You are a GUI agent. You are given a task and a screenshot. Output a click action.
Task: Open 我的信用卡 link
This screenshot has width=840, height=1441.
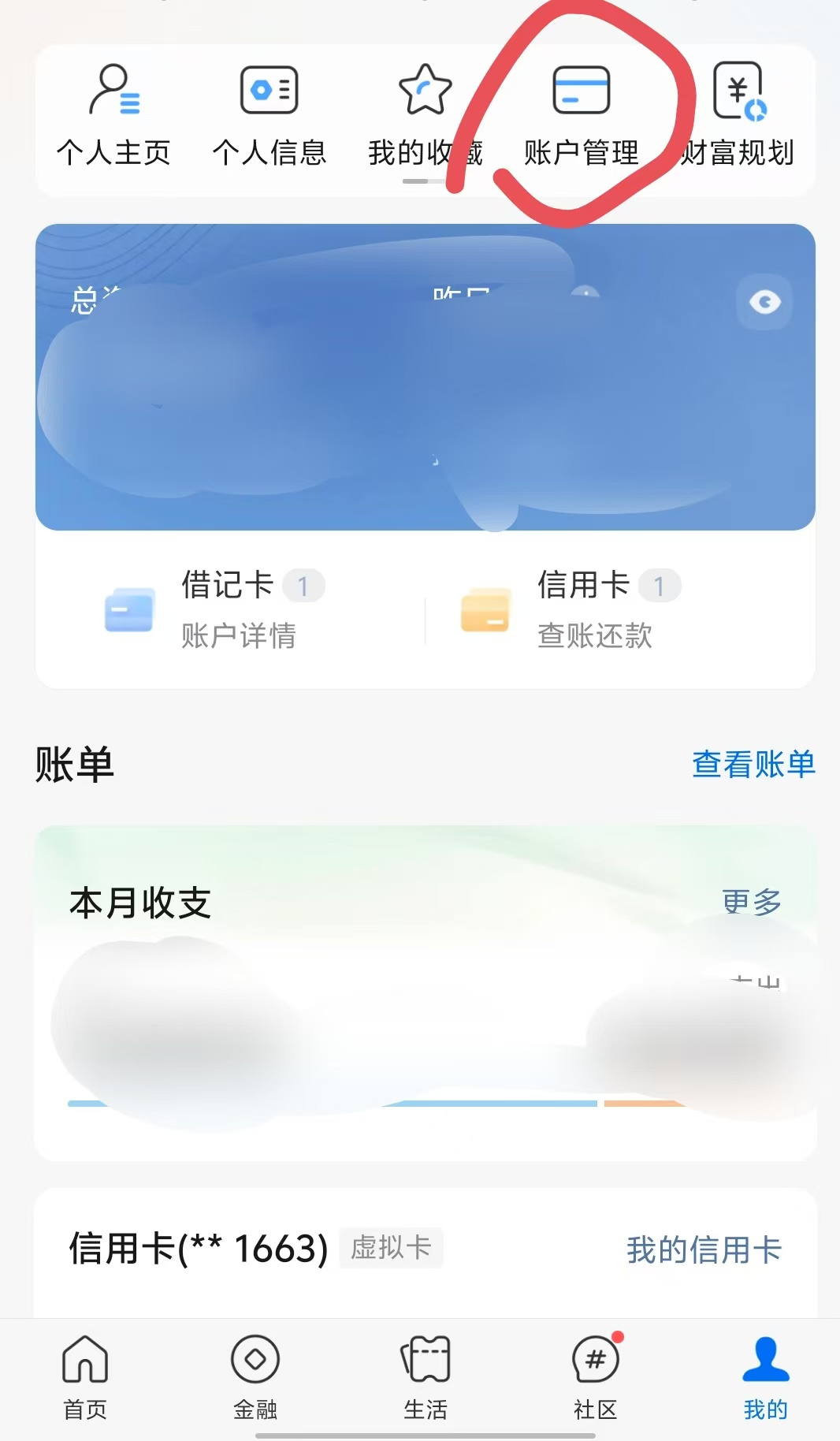click(704, 1249)
